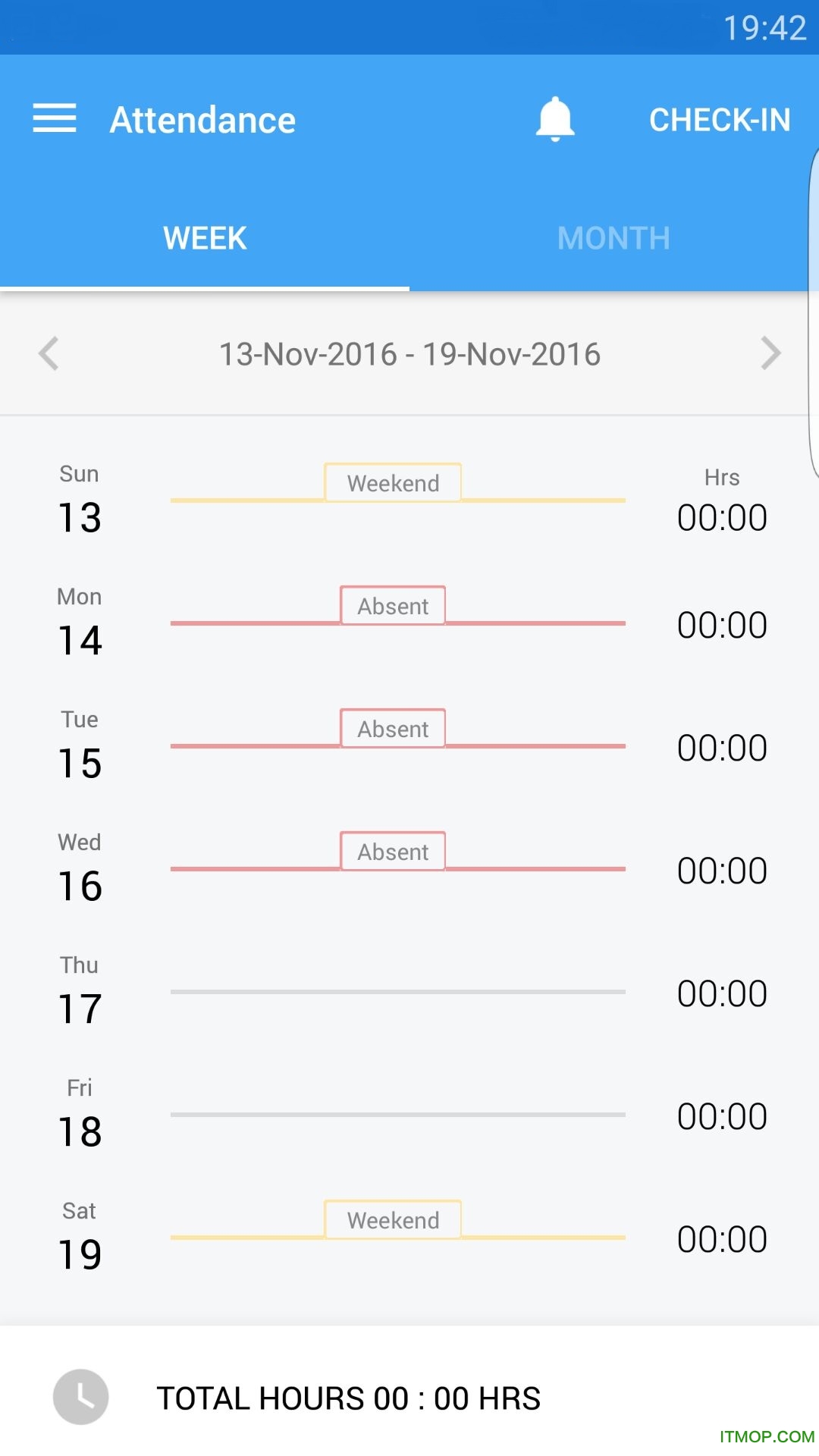Open Monday 14 attendance entry
The height and width of the screenshot is (1456, 819).
click(x=409, y=624)
